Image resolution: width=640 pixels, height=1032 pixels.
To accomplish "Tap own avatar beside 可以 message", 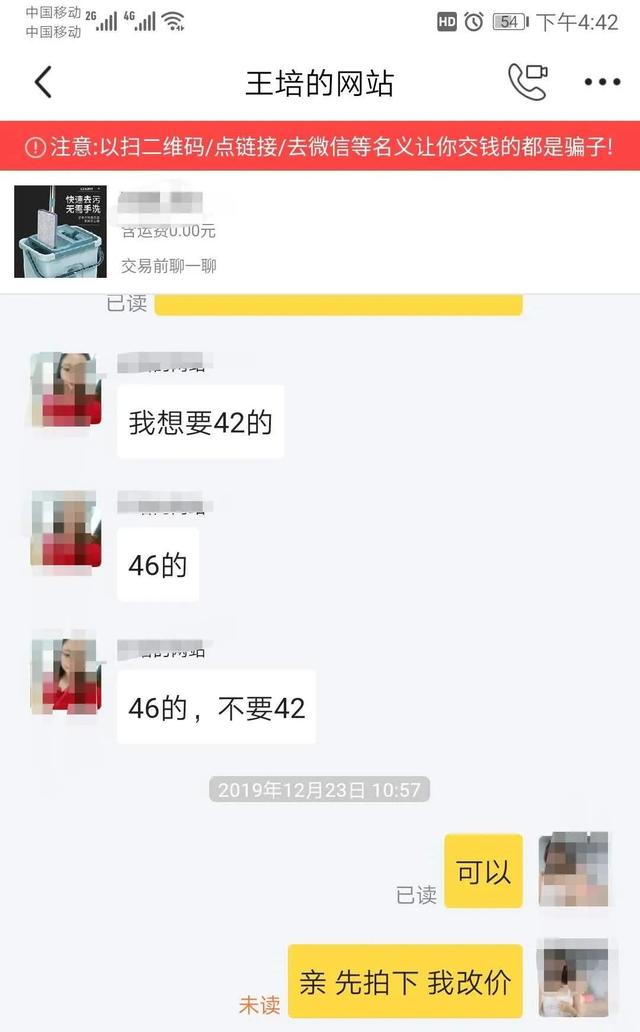I will (x=573, y=870).
